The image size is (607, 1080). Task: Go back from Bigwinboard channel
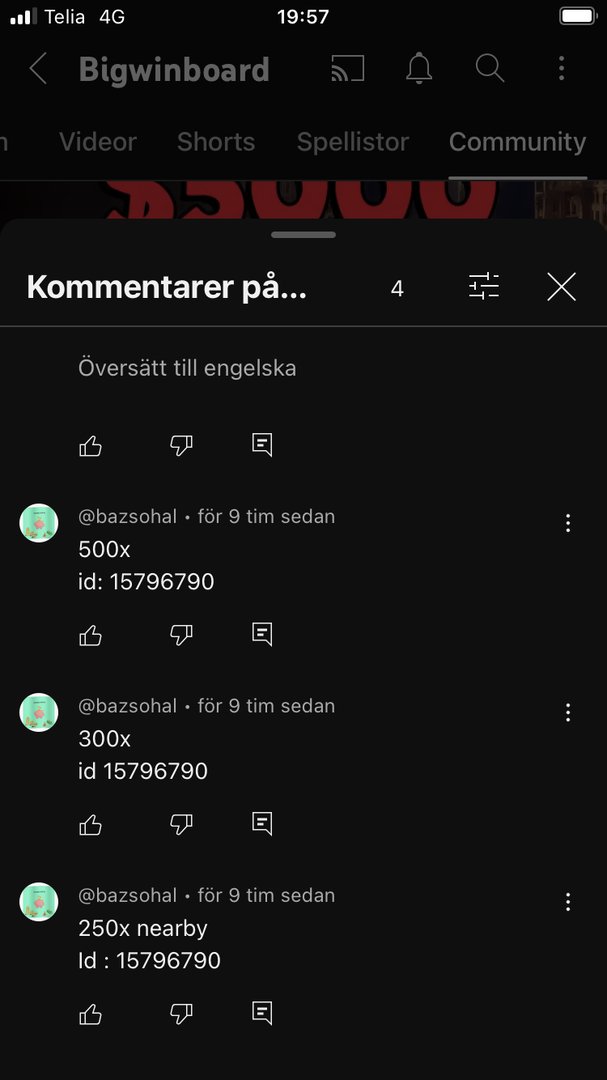pos(38,69)
